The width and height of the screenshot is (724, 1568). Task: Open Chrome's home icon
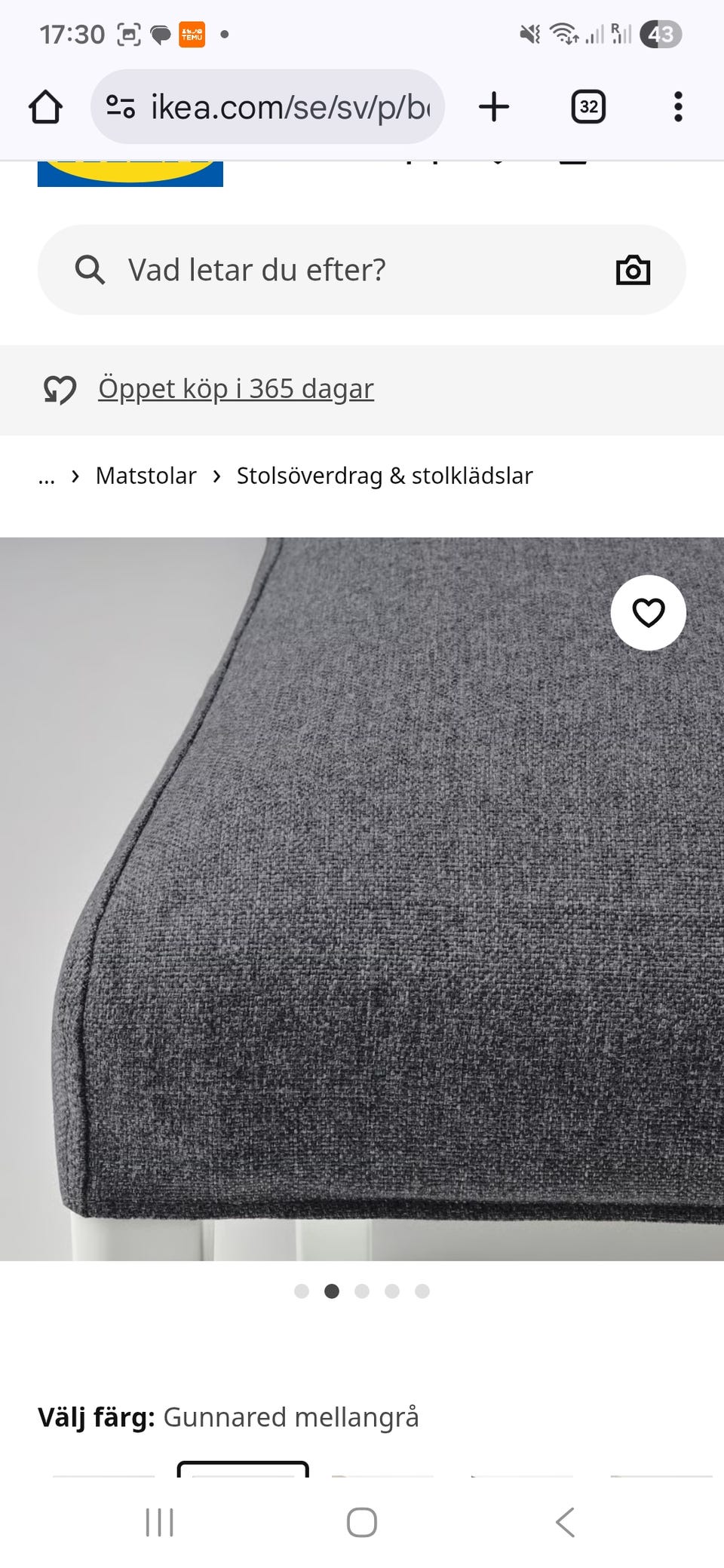(45, 106)
